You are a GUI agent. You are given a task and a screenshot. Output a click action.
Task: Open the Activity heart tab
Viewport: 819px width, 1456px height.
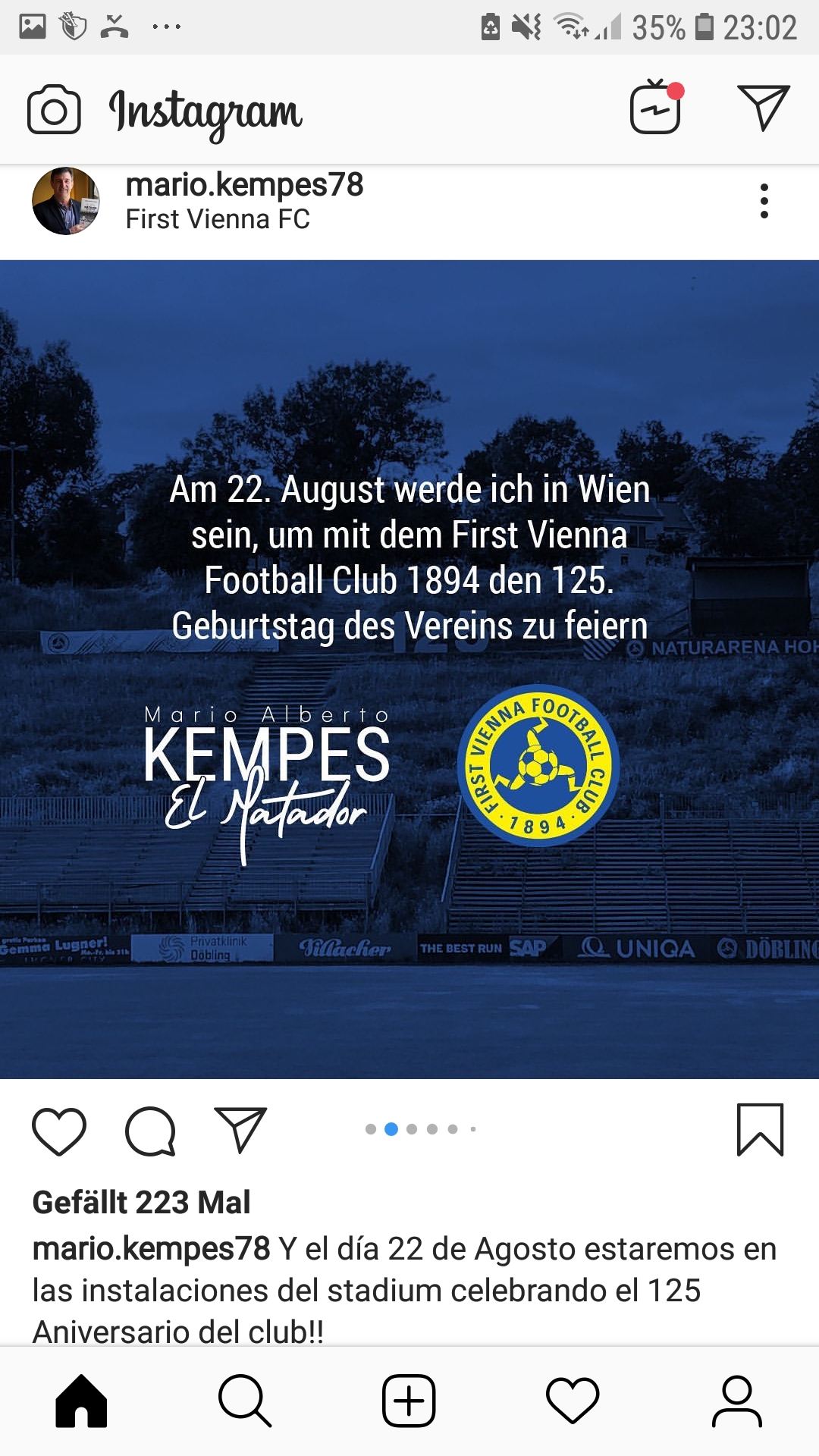(573, 1401)
